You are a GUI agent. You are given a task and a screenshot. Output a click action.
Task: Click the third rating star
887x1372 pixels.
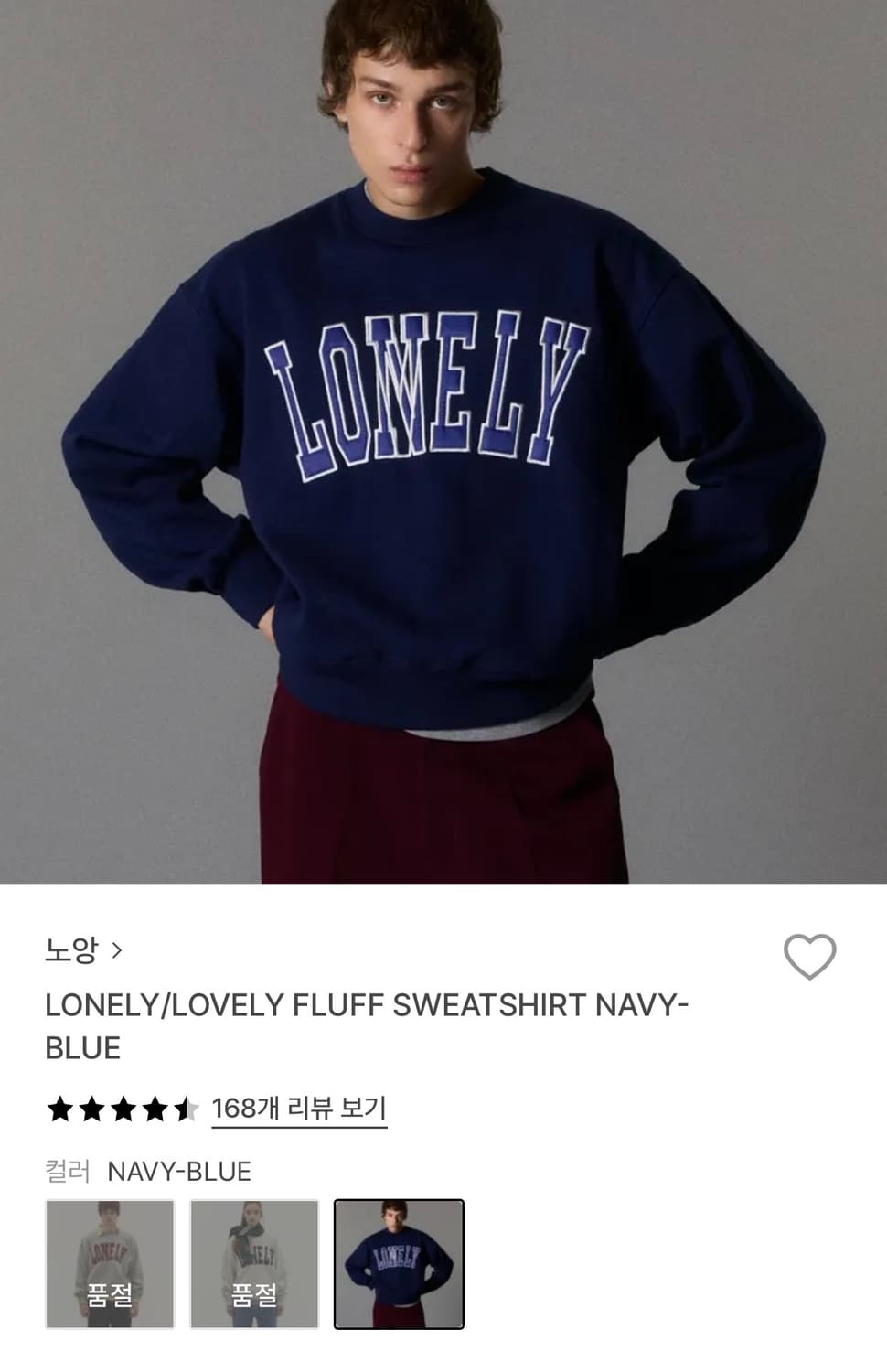pos(123,1108)
